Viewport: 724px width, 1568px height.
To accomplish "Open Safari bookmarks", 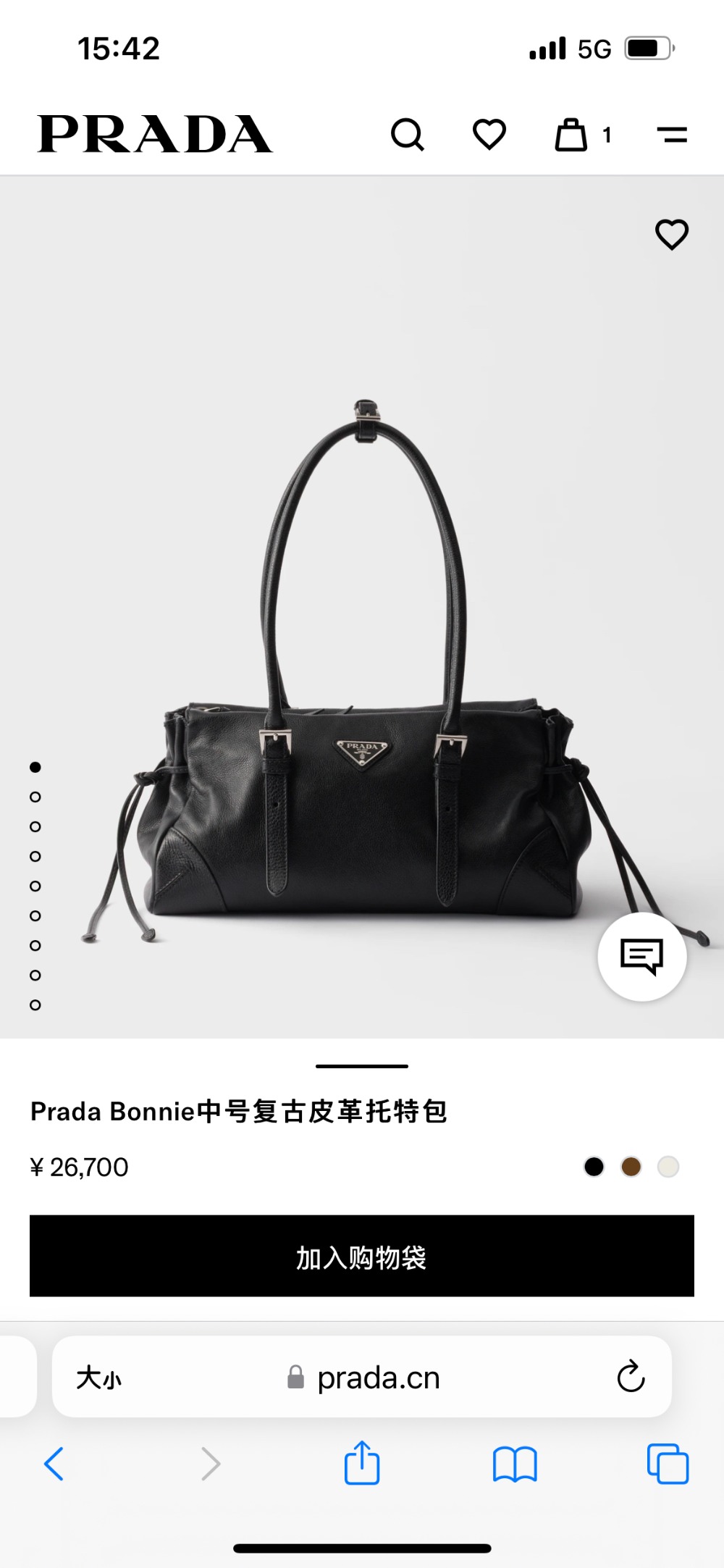I will (x=515, y=1464).
